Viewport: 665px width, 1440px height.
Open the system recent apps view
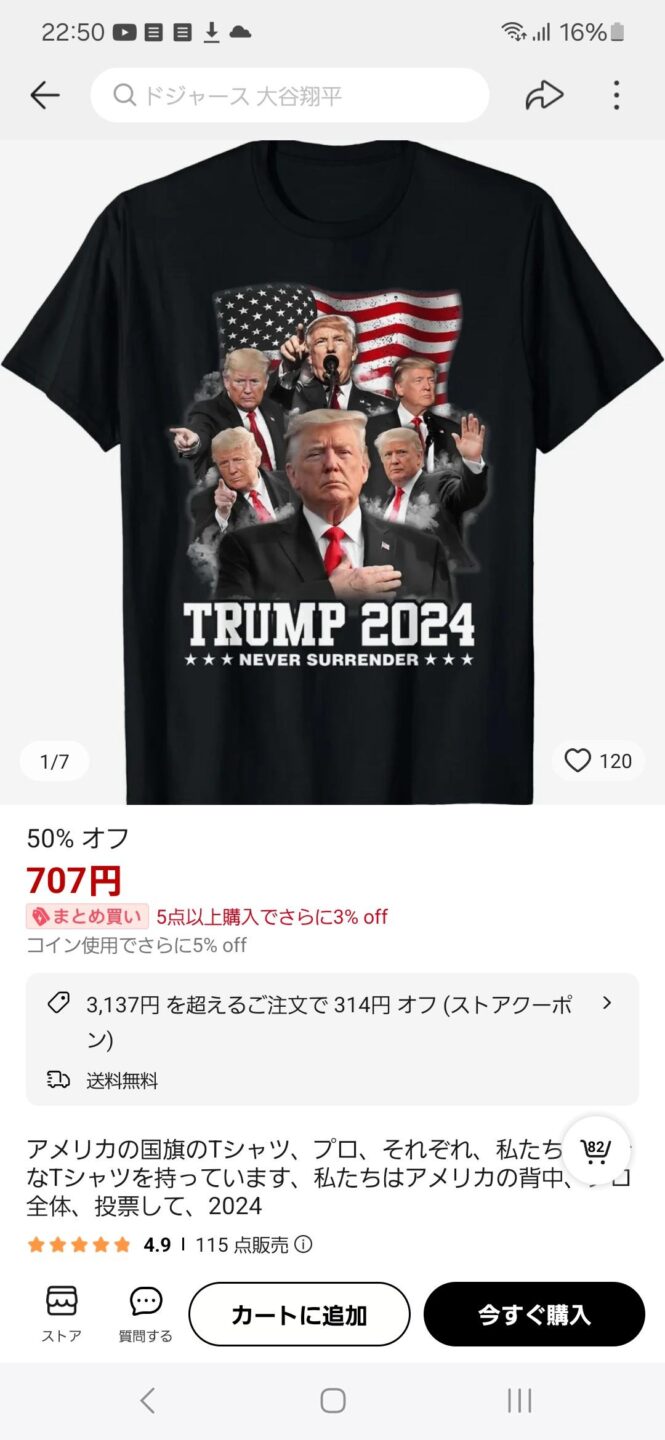519,1401
